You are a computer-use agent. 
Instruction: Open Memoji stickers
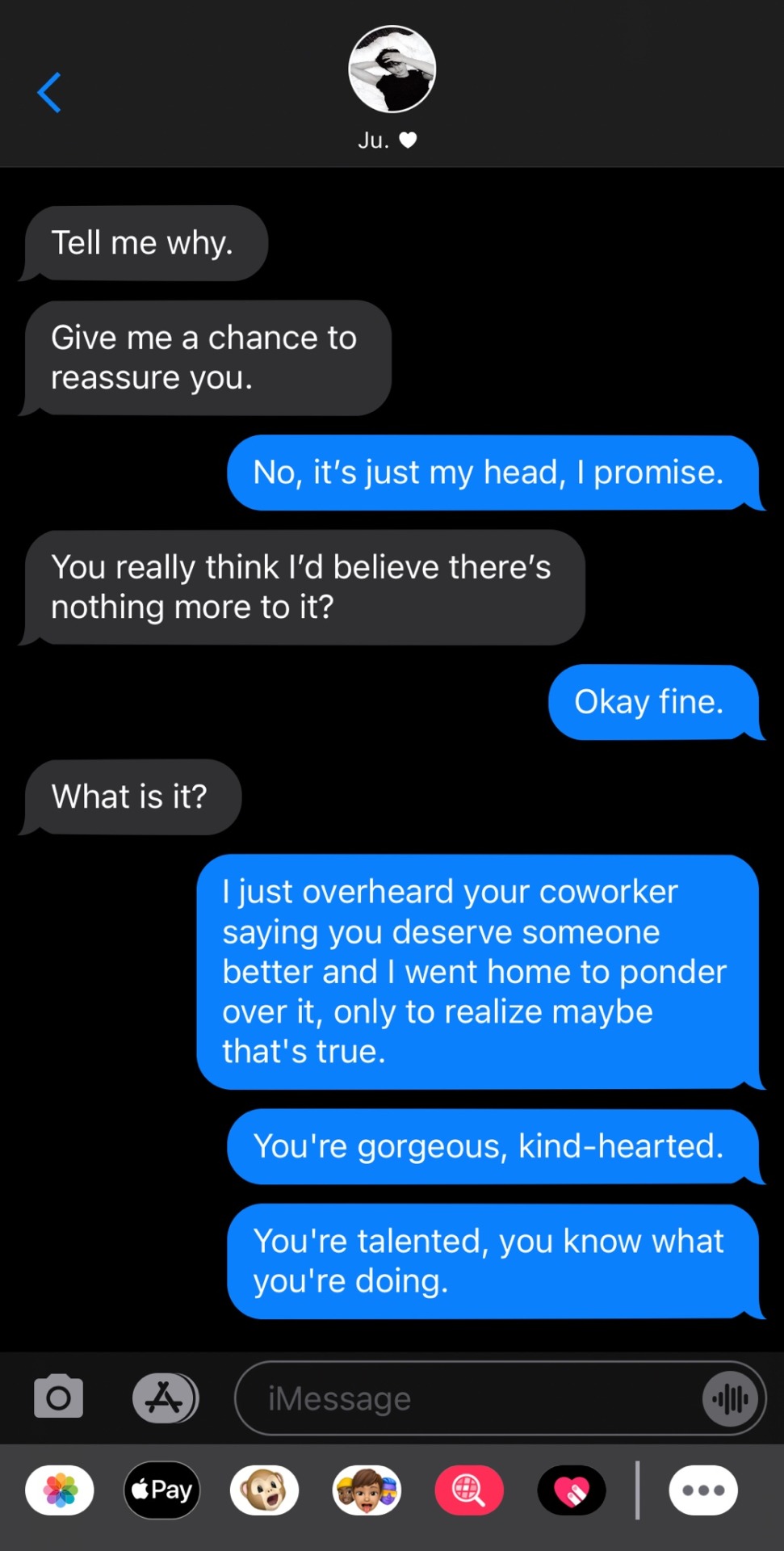(367, 1490)
